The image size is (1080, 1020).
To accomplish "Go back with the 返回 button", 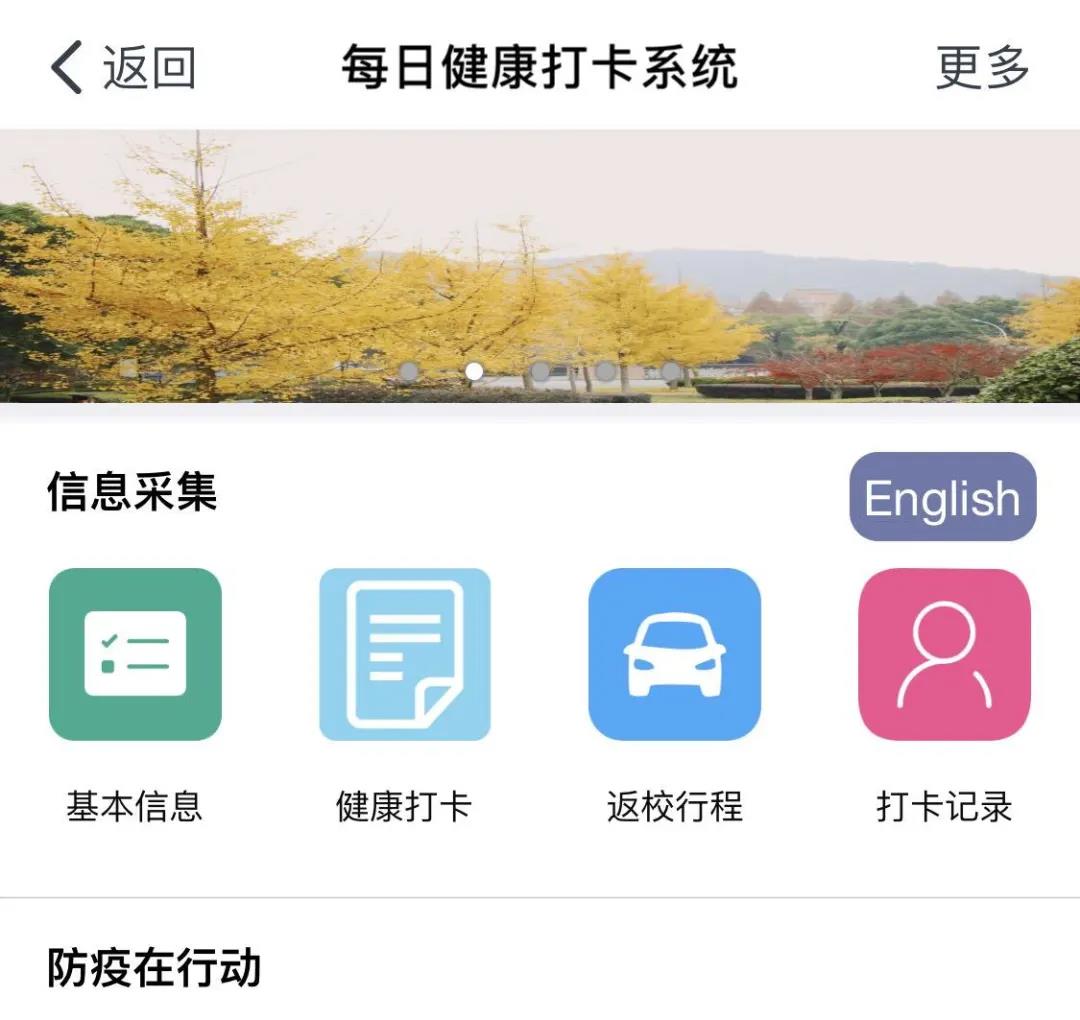I will (122, 68).
